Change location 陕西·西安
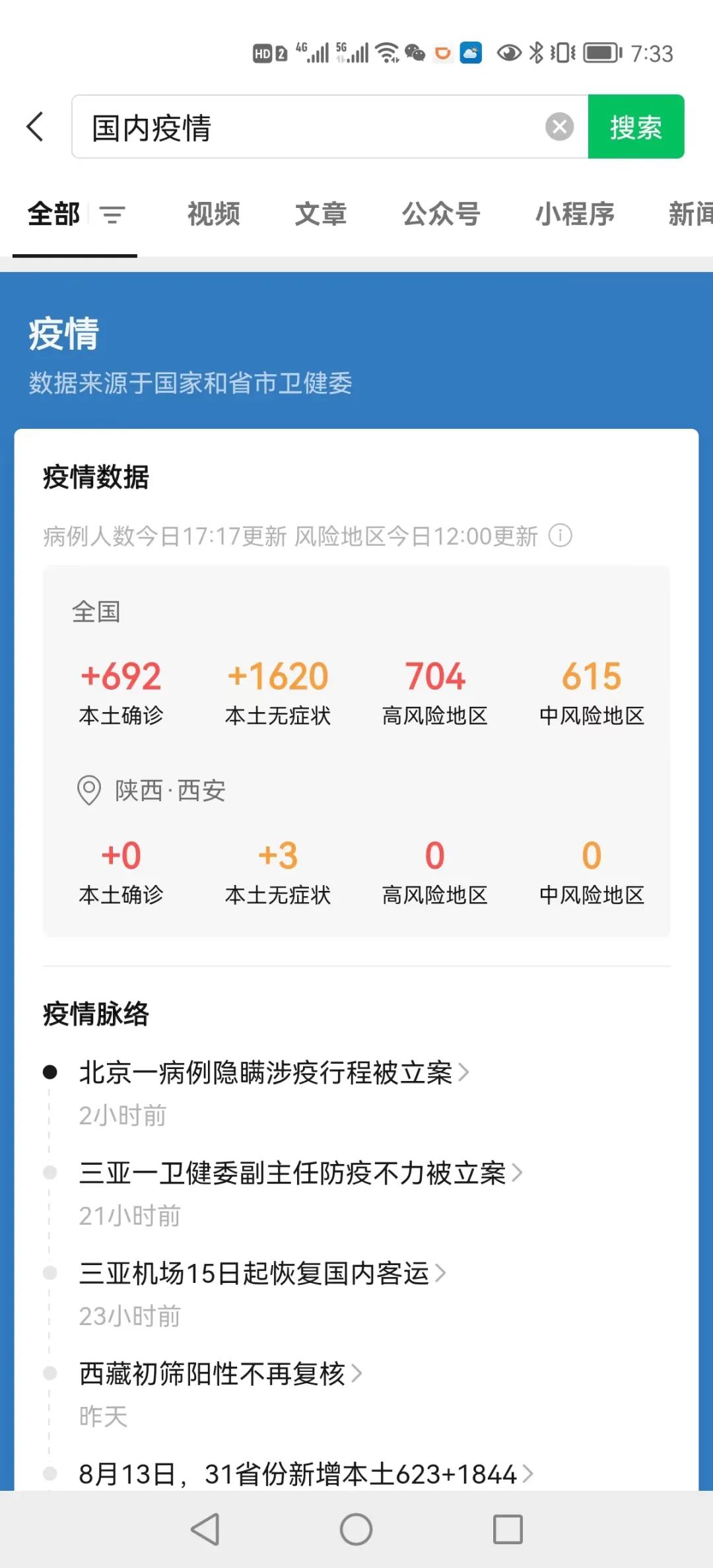713x1568 pixels. pyautogui.click(x=152, y=790)
